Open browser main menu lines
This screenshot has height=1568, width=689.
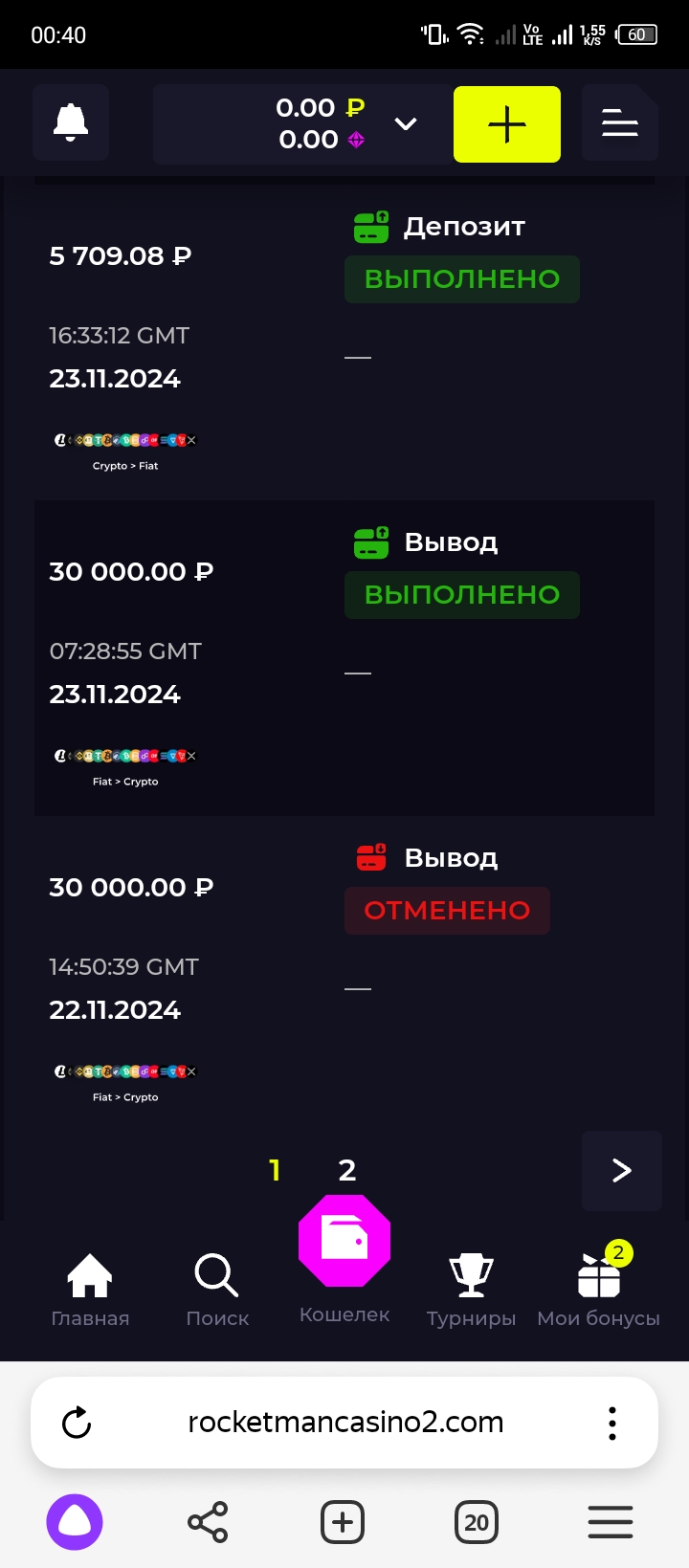point(611,1521)
